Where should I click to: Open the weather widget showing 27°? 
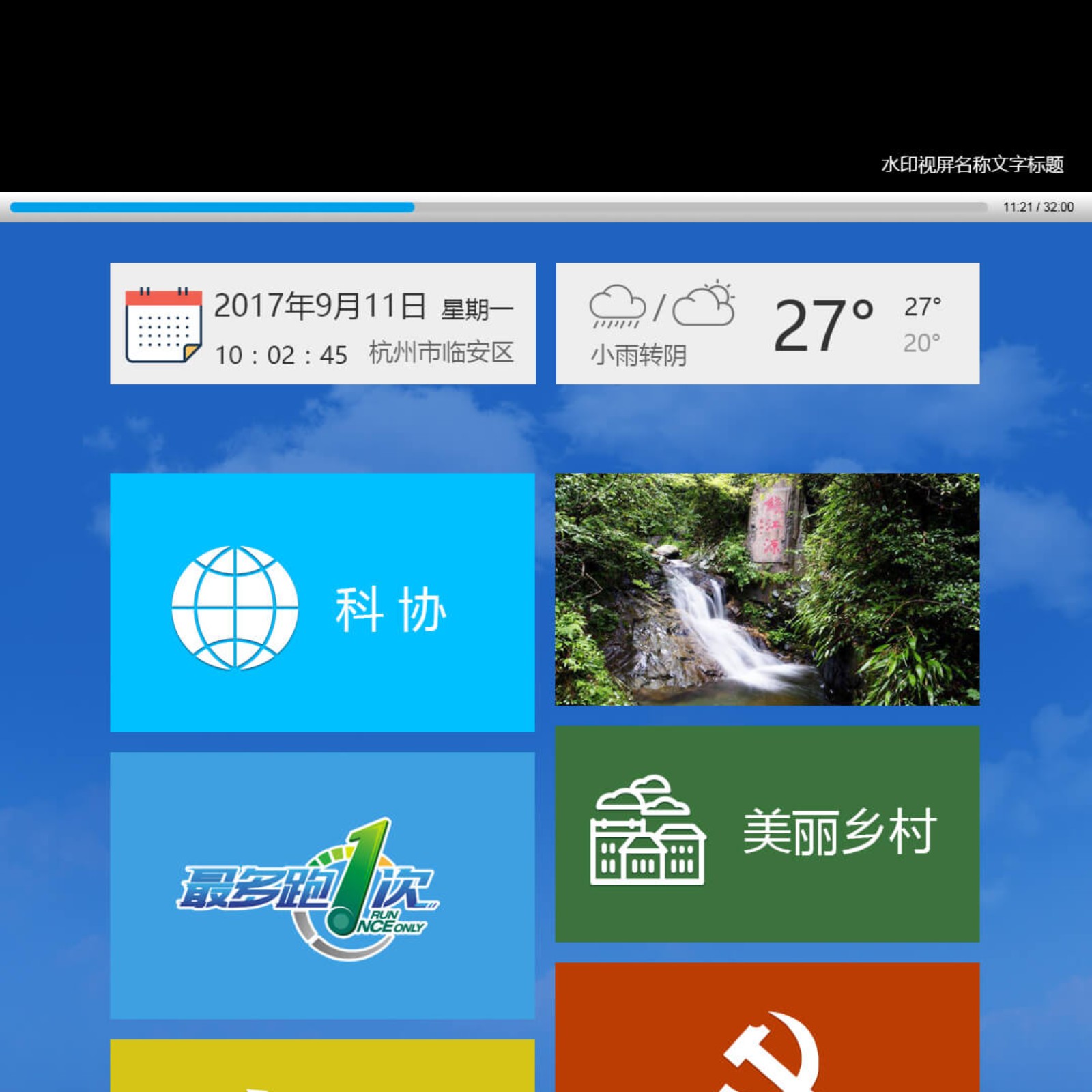point(767,324)
